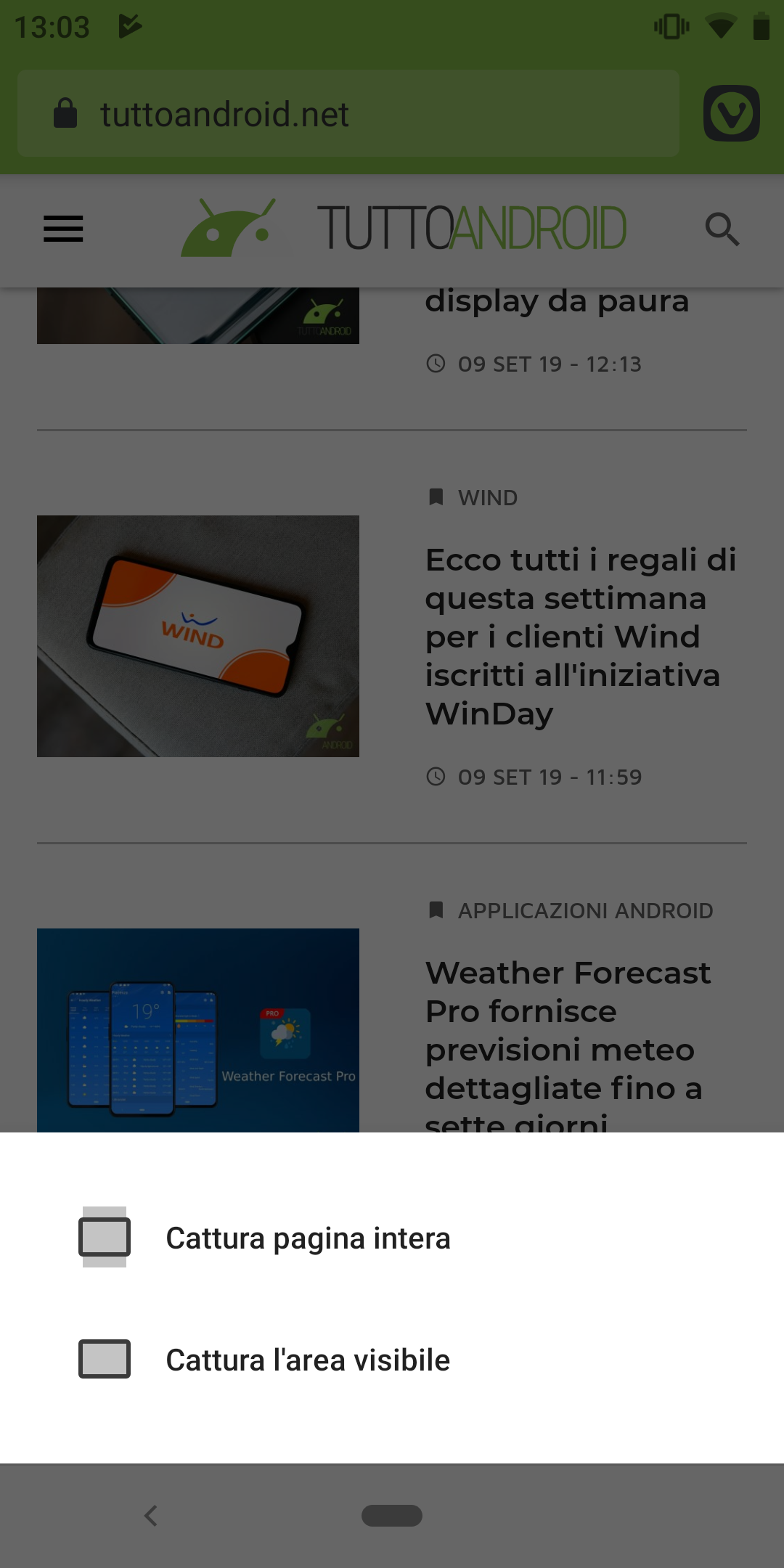Tap the tuttoandroid.net address bar

[x=348, y=114]
